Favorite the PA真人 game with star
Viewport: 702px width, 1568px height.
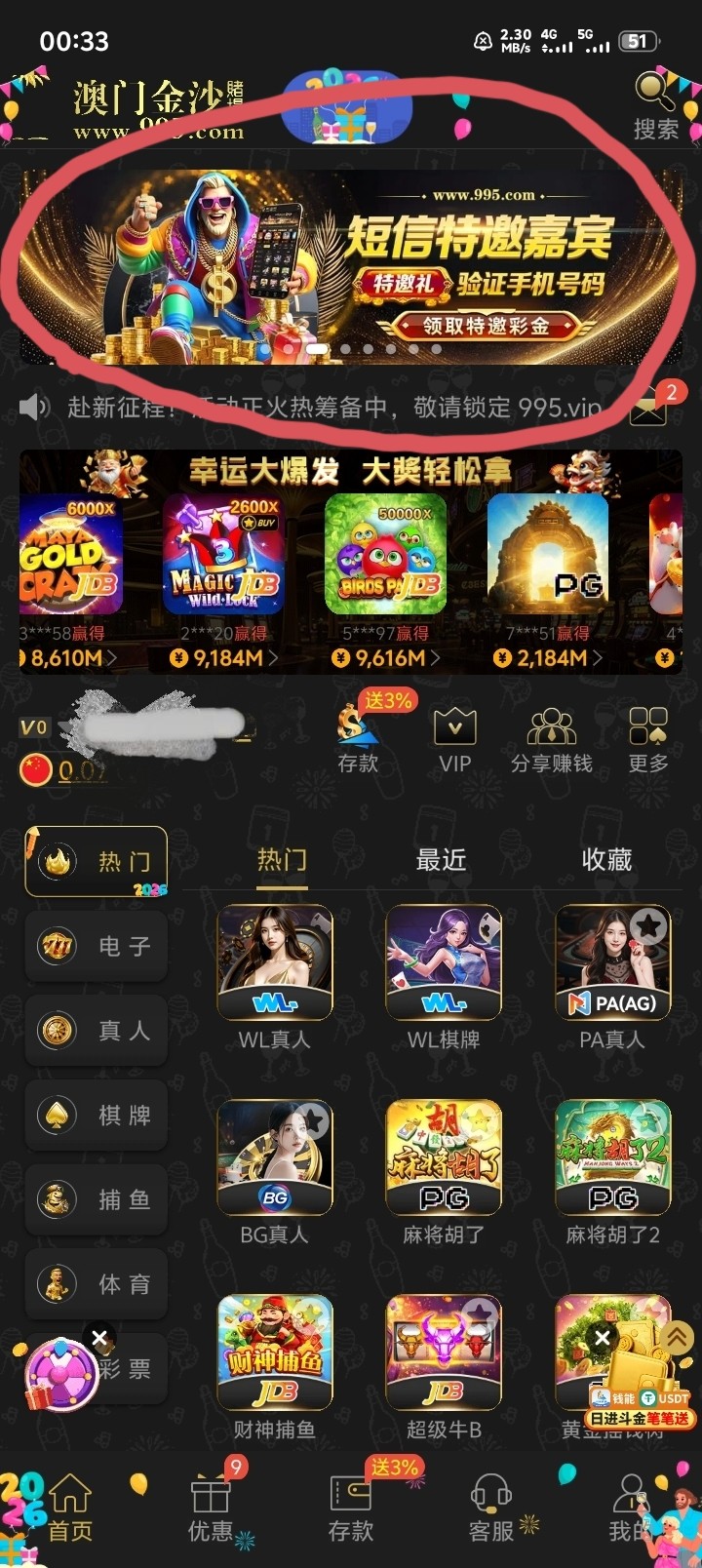[x=647, y=924]
